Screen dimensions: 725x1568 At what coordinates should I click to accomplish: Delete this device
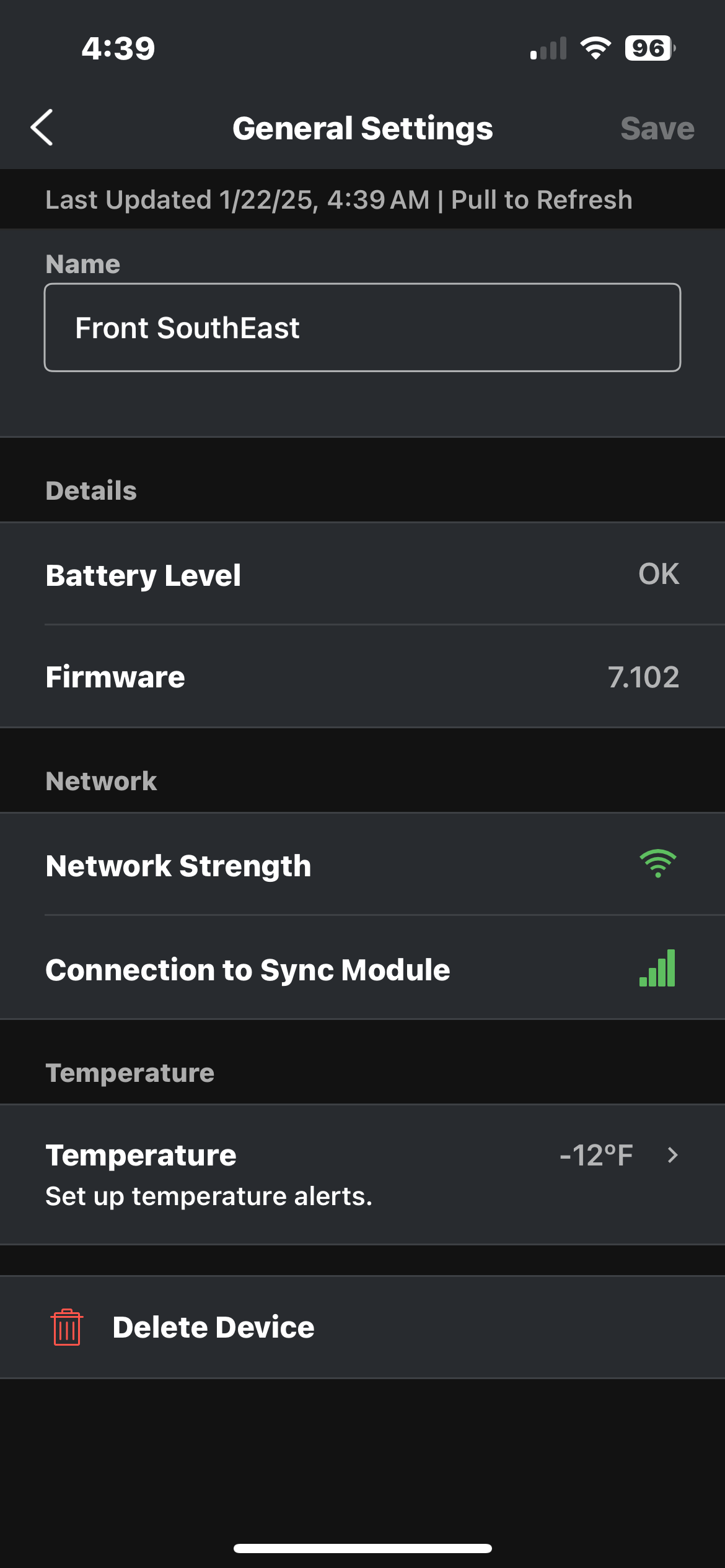tap(213, 1327)
